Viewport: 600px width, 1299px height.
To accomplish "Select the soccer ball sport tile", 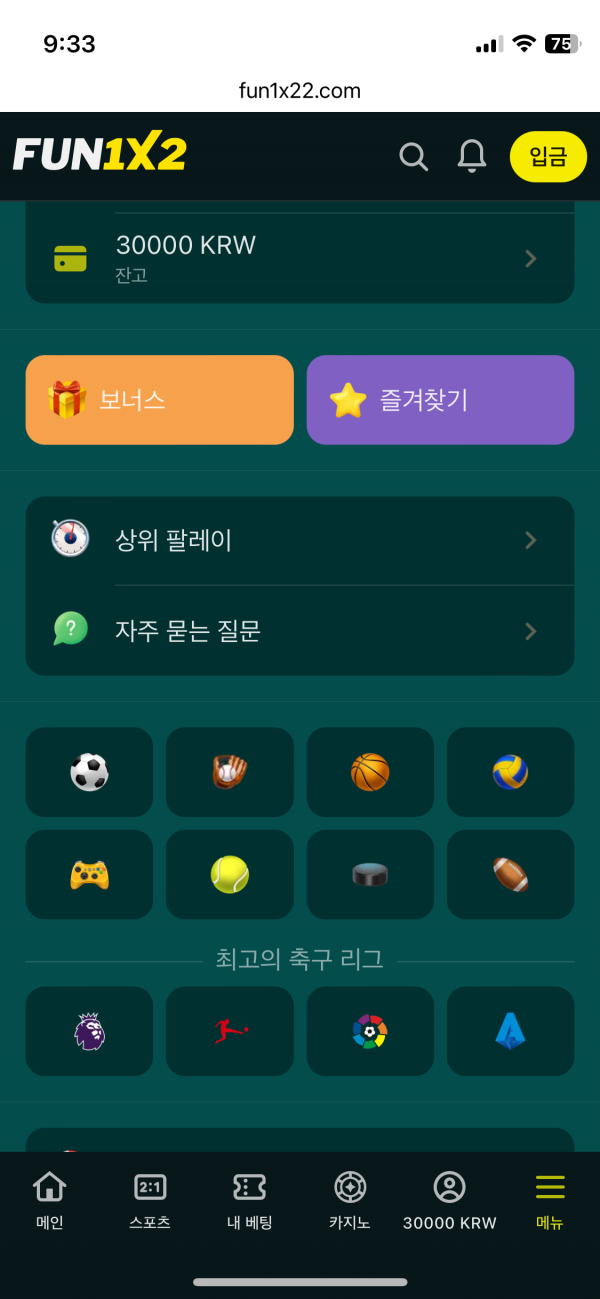I will 89,772.
